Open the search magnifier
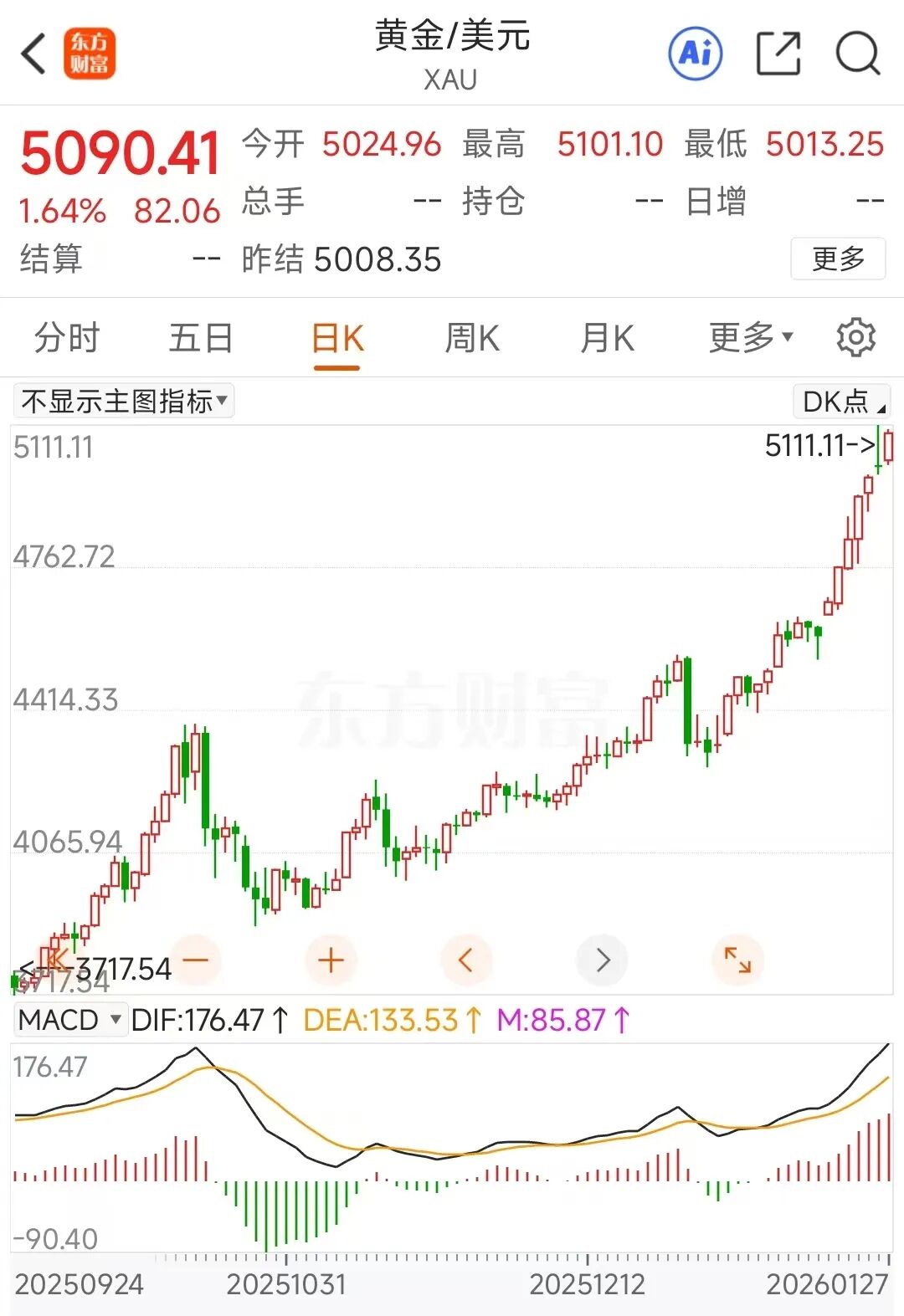 857,54
